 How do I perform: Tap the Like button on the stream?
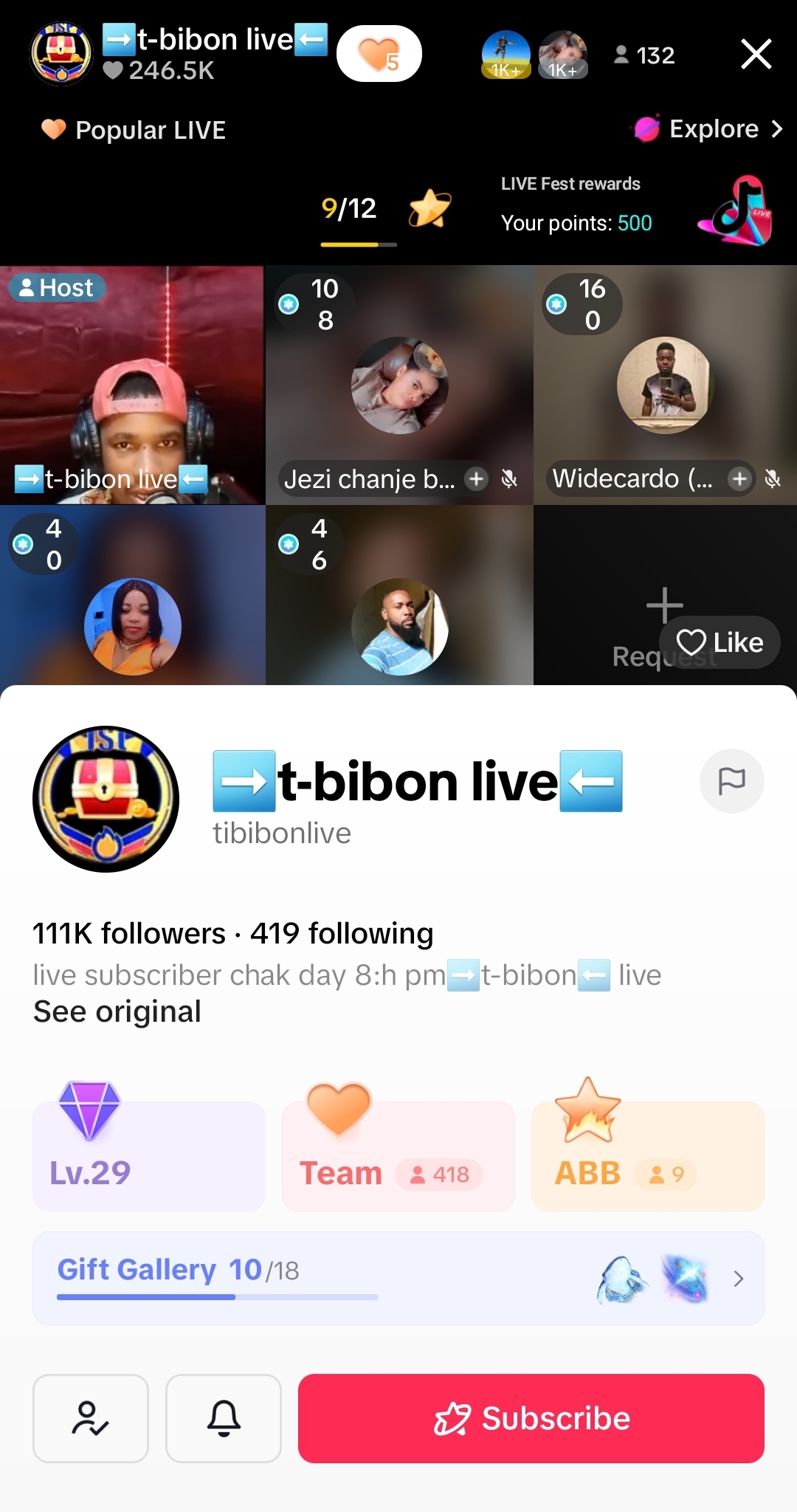pyautogui.click(x=720, y=642)
